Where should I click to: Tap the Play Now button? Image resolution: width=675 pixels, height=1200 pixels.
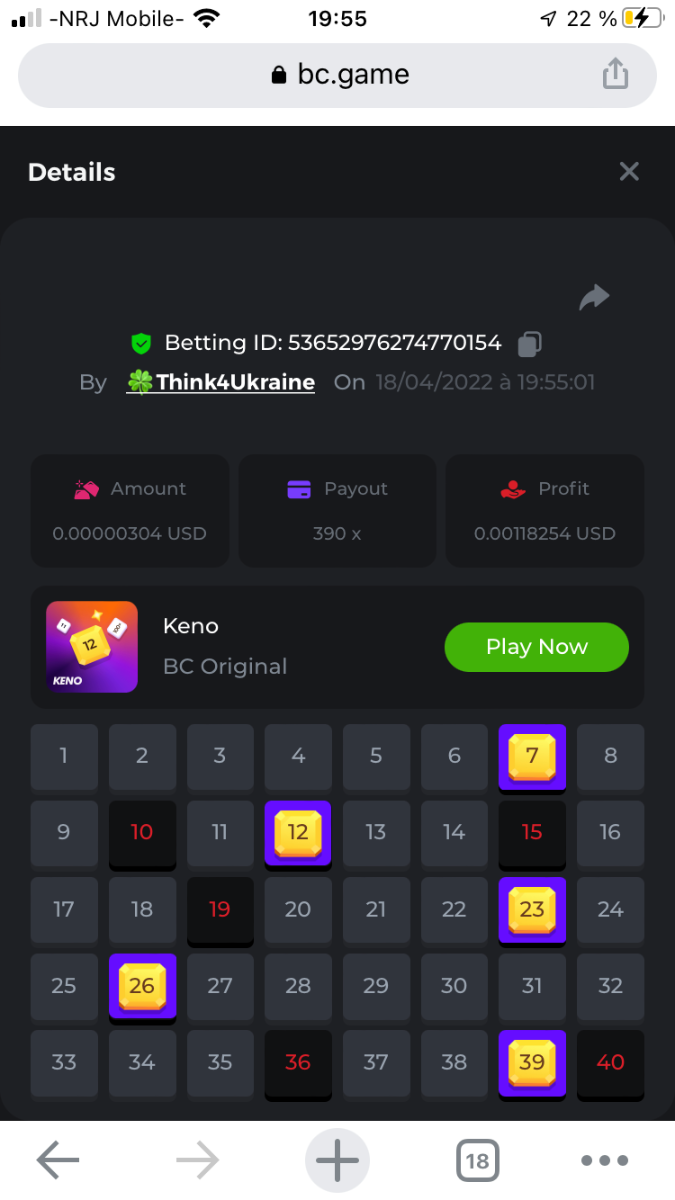(536, 647)
